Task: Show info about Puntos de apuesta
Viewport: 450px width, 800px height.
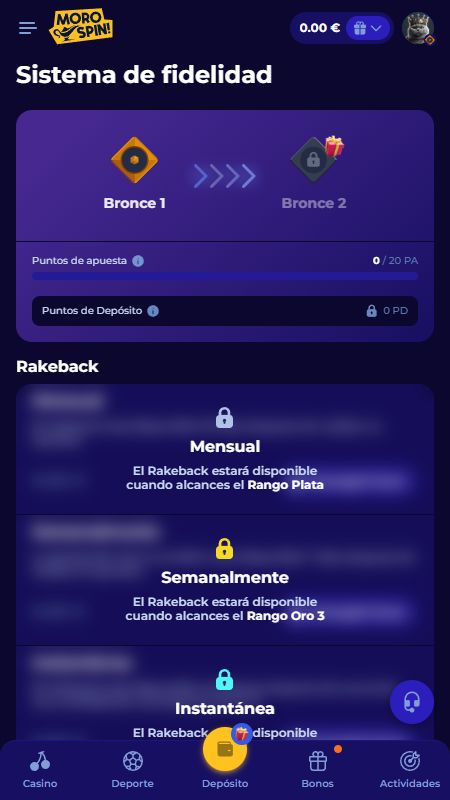Action: (x=138, y=261)
